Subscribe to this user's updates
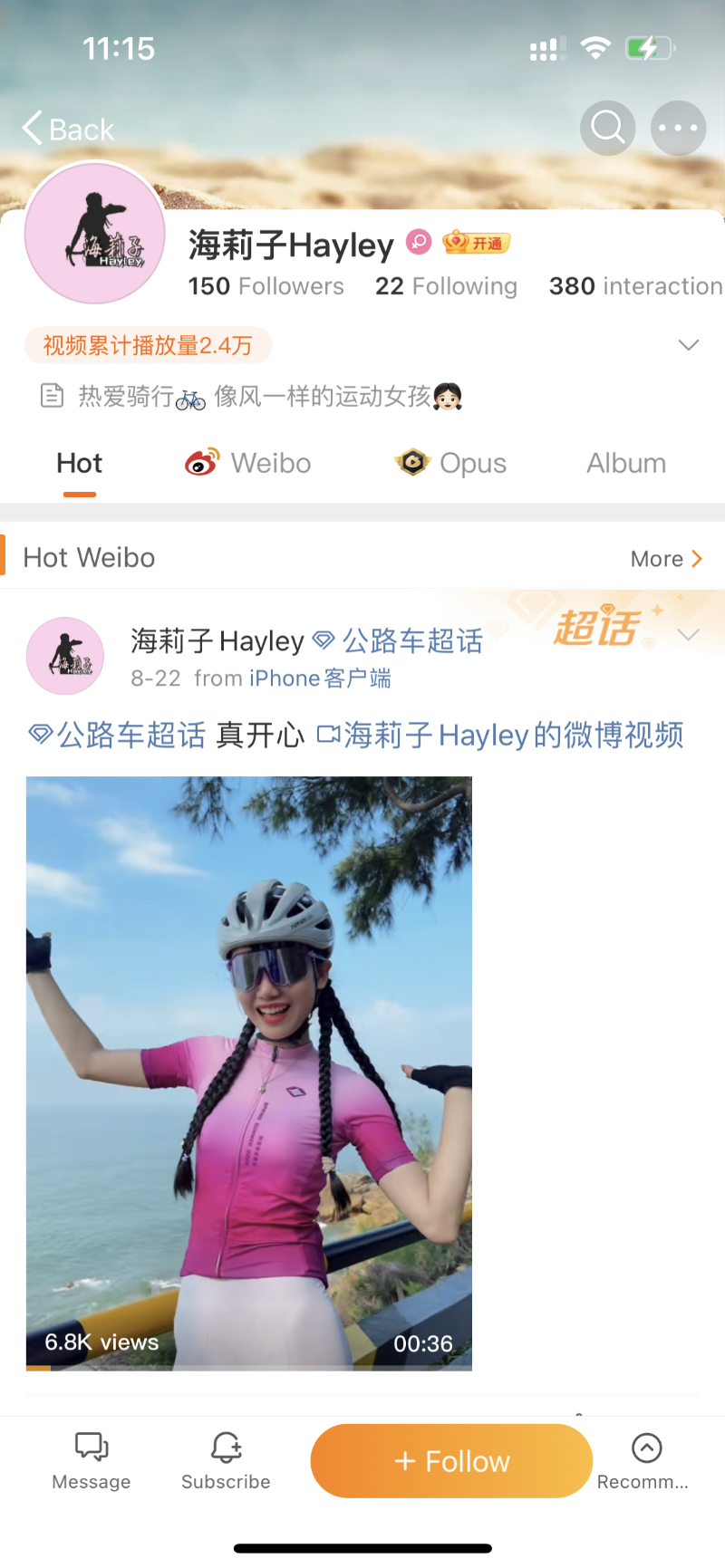 point(226,1460)
